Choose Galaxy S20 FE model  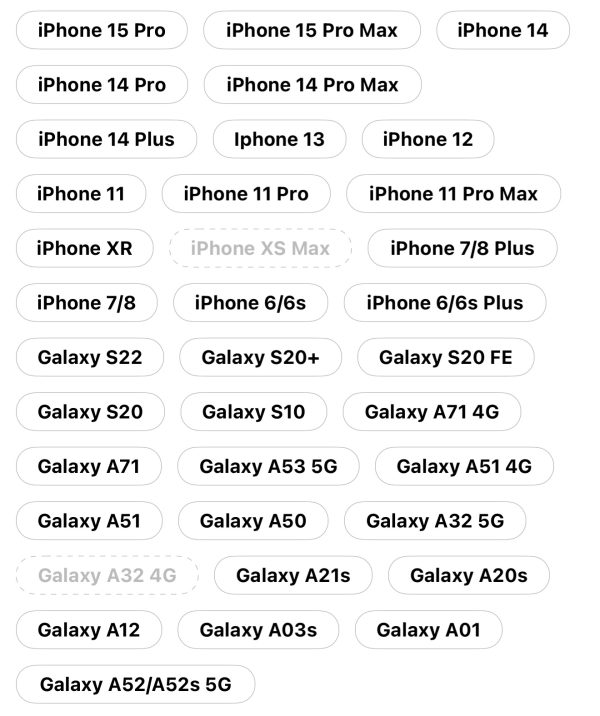pyautogui.click(x=445, y=357)
